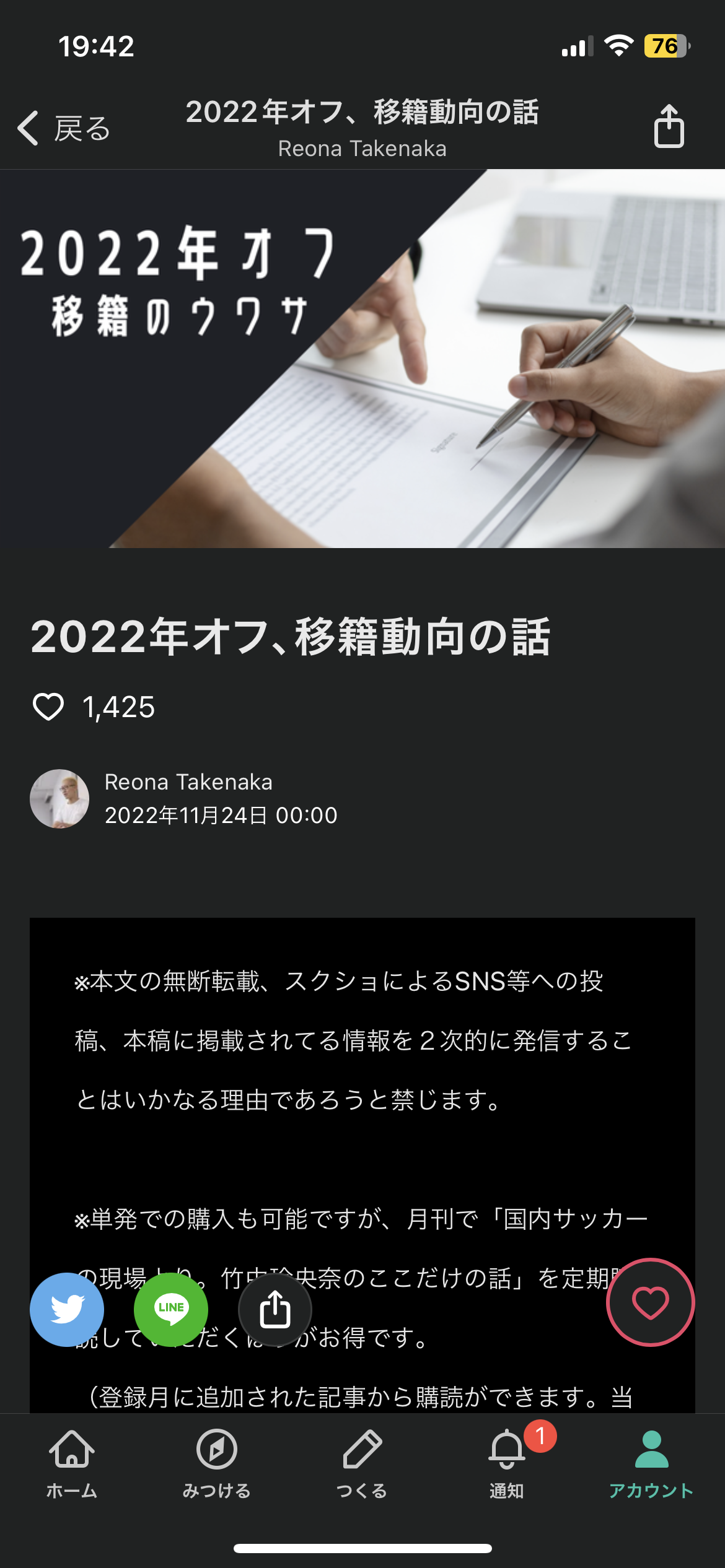Like the article using the heart beside 1,425
This screenshot has height=1568, width=725.
[x=48, y=707]
